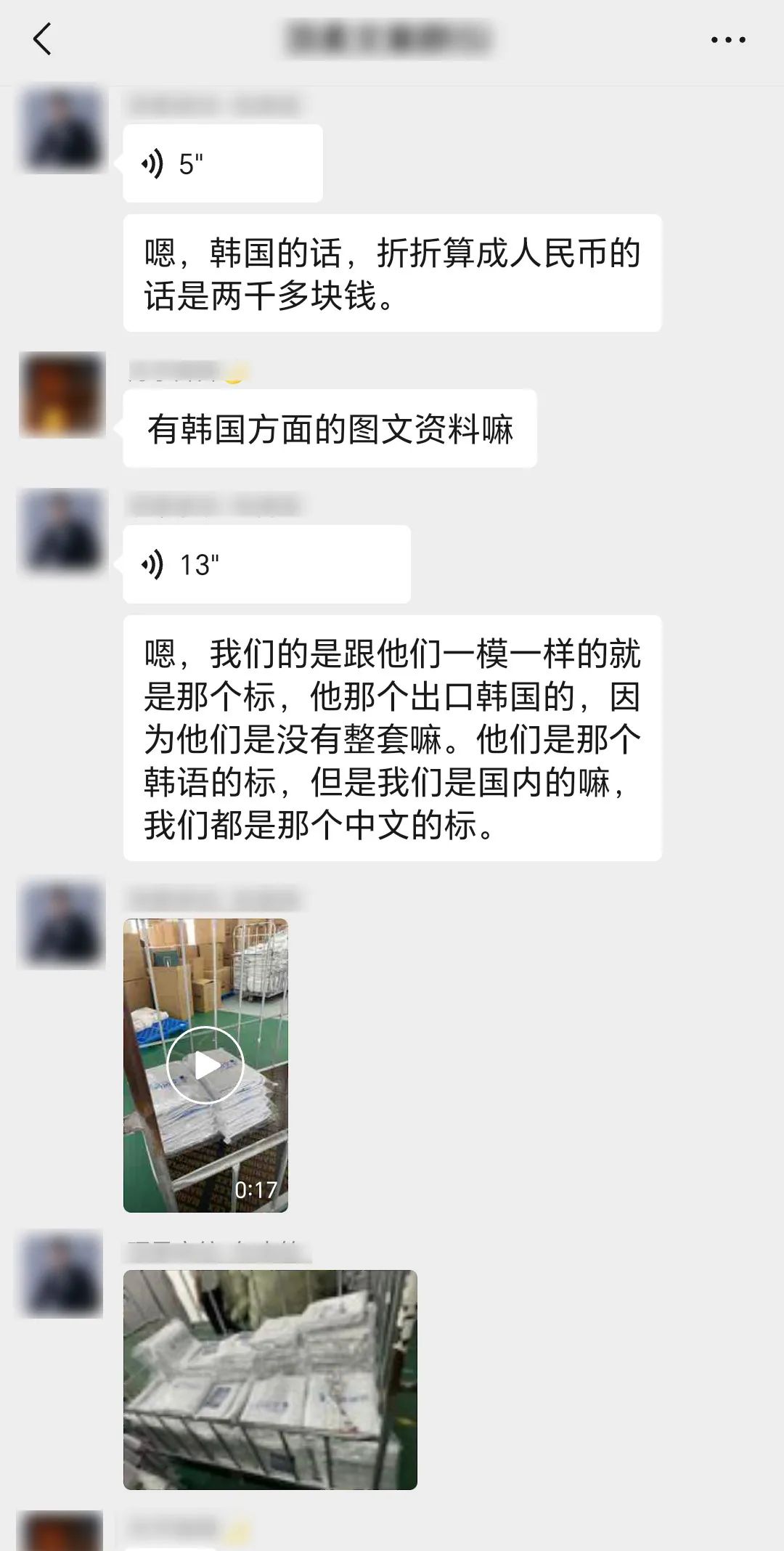Play the 13-second voice message
The image size is (784, 1551).
click(267, 564)
